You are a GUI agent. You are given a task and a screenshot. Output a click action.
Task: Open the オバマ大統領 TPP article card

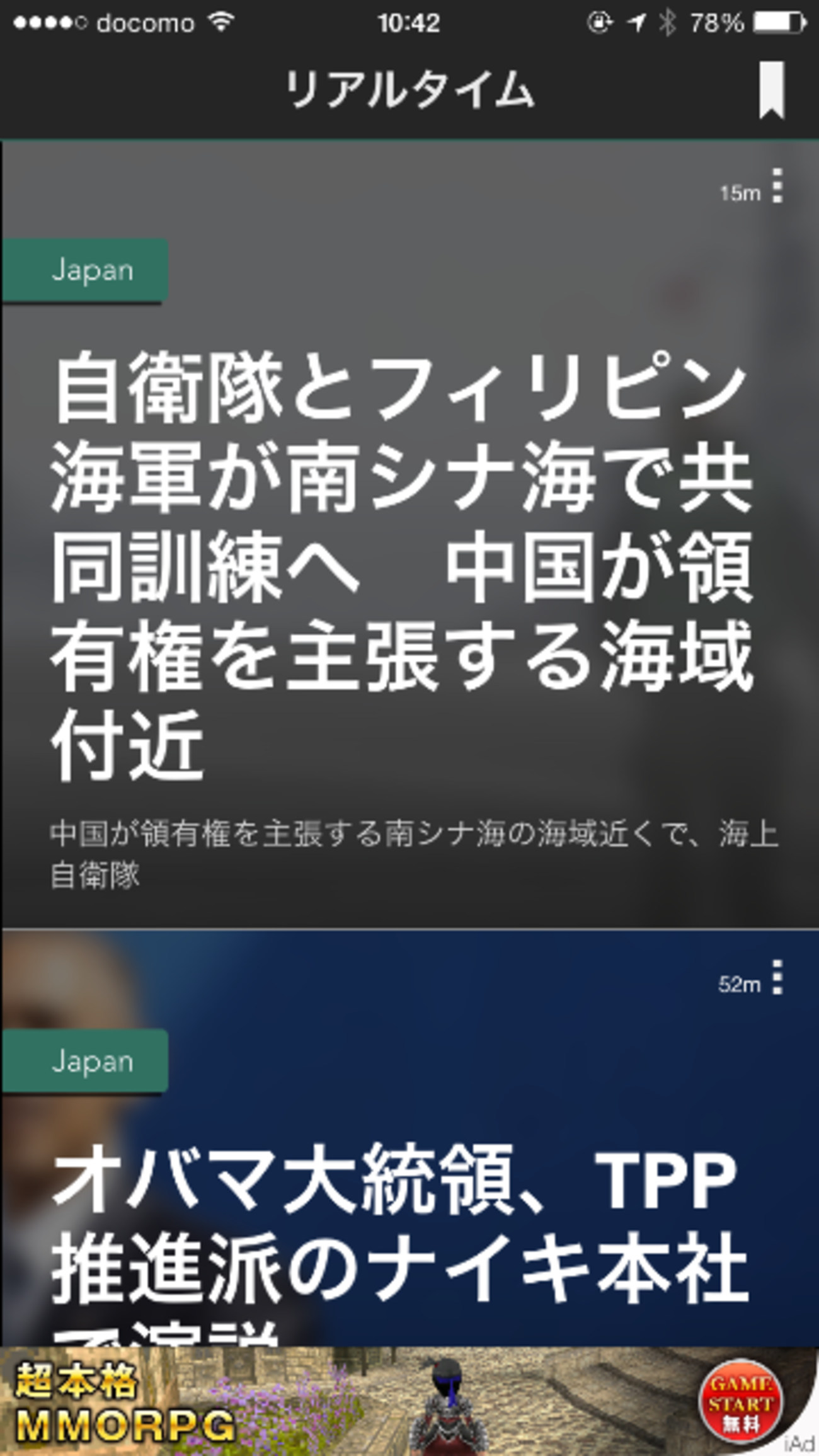pyautogui.click(x=409, y=1138)
